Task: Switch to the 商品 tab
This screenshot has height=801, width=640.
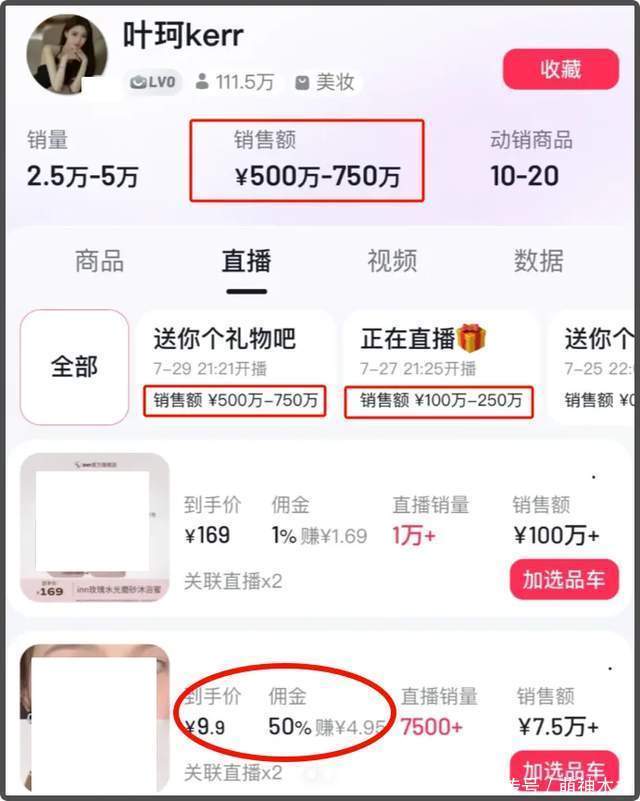Action: tap(100, 261)
